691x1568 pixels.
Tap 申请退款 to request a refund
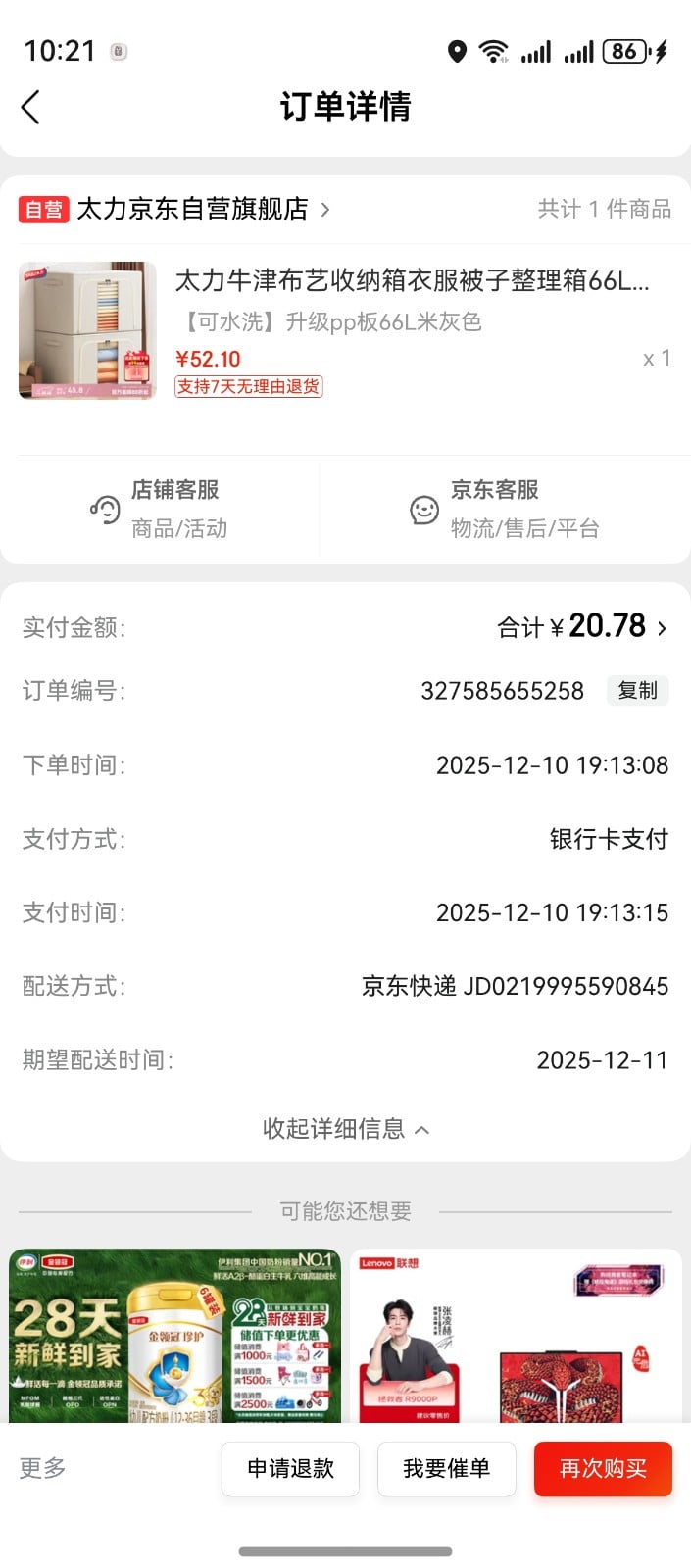pyautogui.click(x=290, y=1468)
